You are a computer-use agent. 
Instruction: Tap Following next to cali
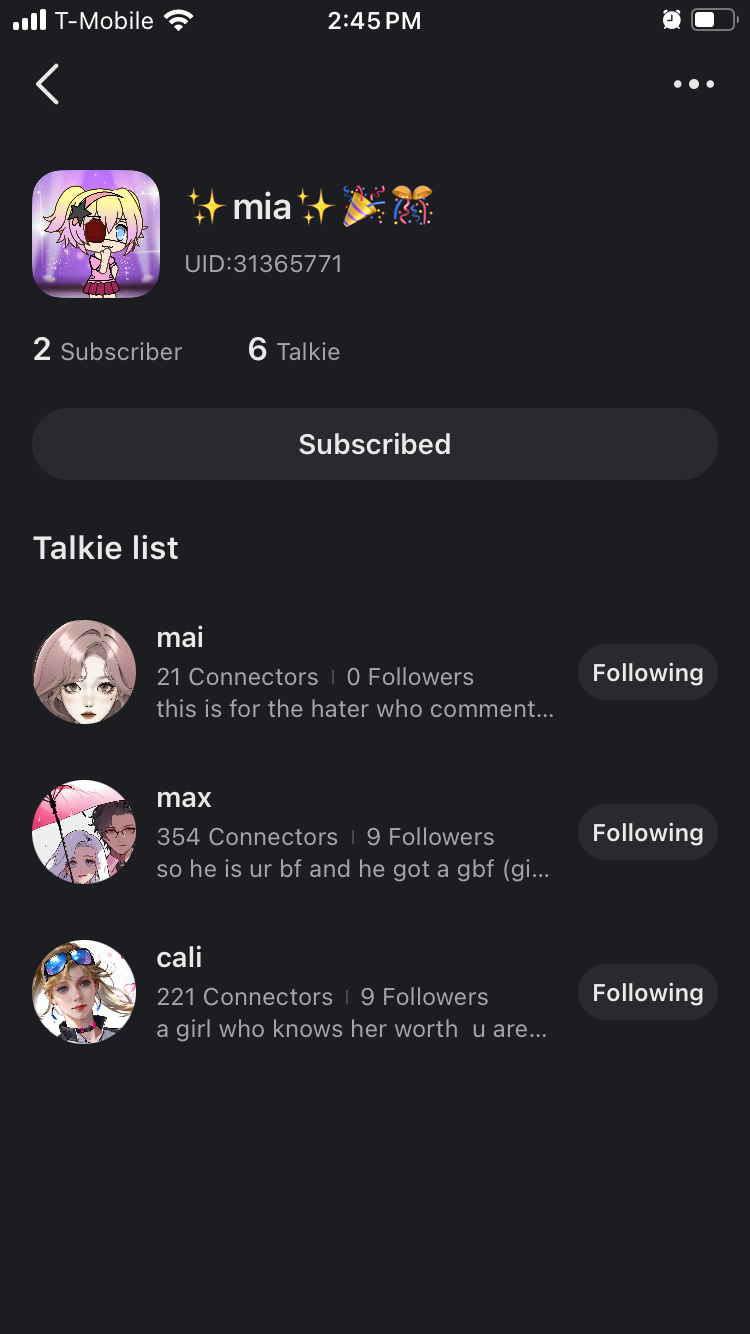coord(647,993)
